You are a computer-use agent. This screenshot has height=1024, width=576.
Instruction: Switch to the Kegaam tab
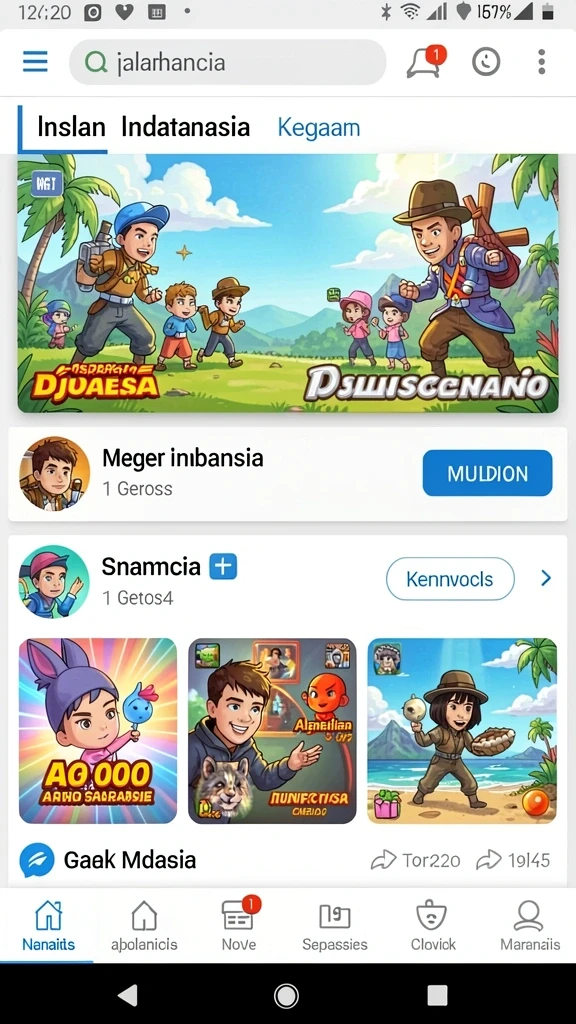coord(319,127)
